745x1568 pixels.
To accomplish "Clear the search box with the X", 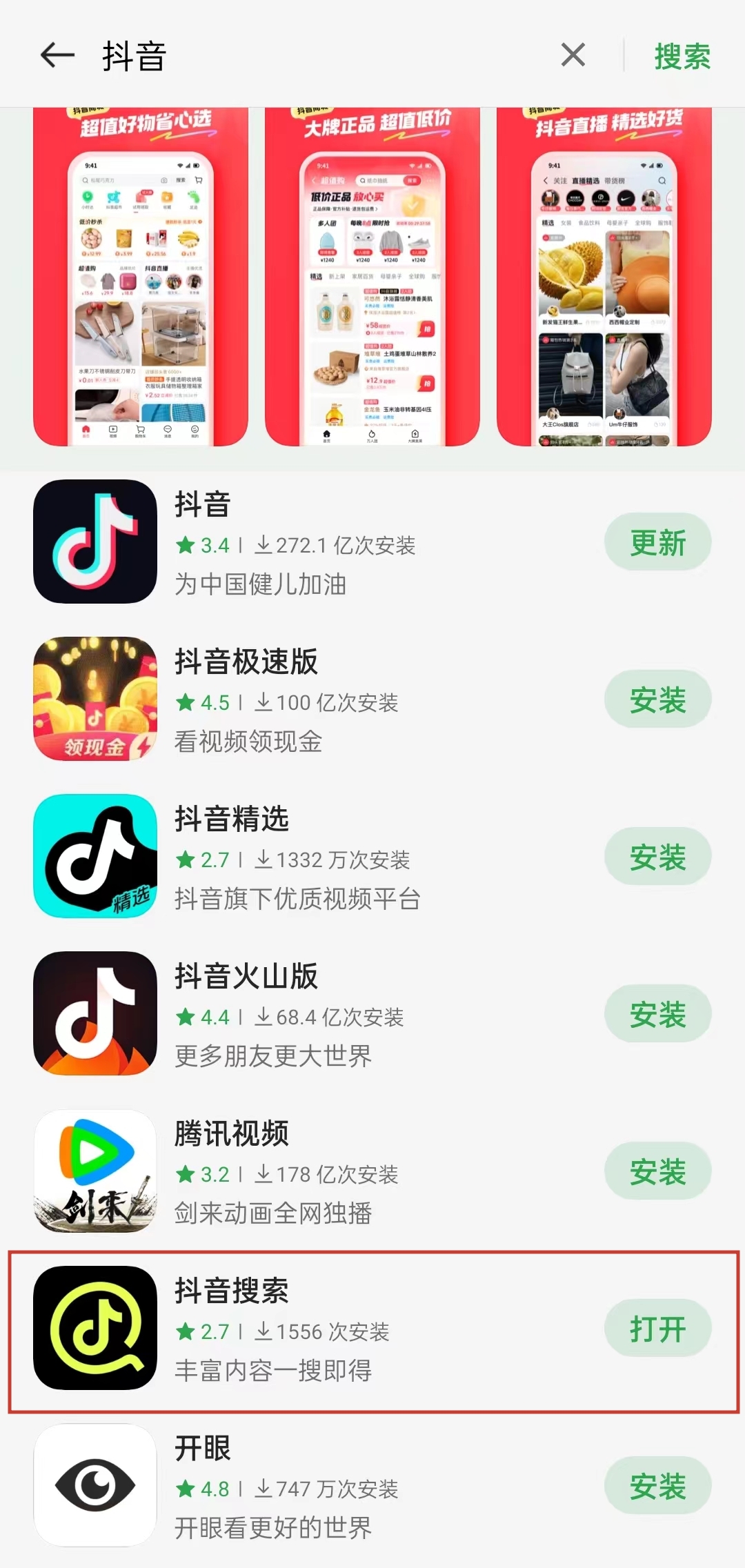I will 572,56.
